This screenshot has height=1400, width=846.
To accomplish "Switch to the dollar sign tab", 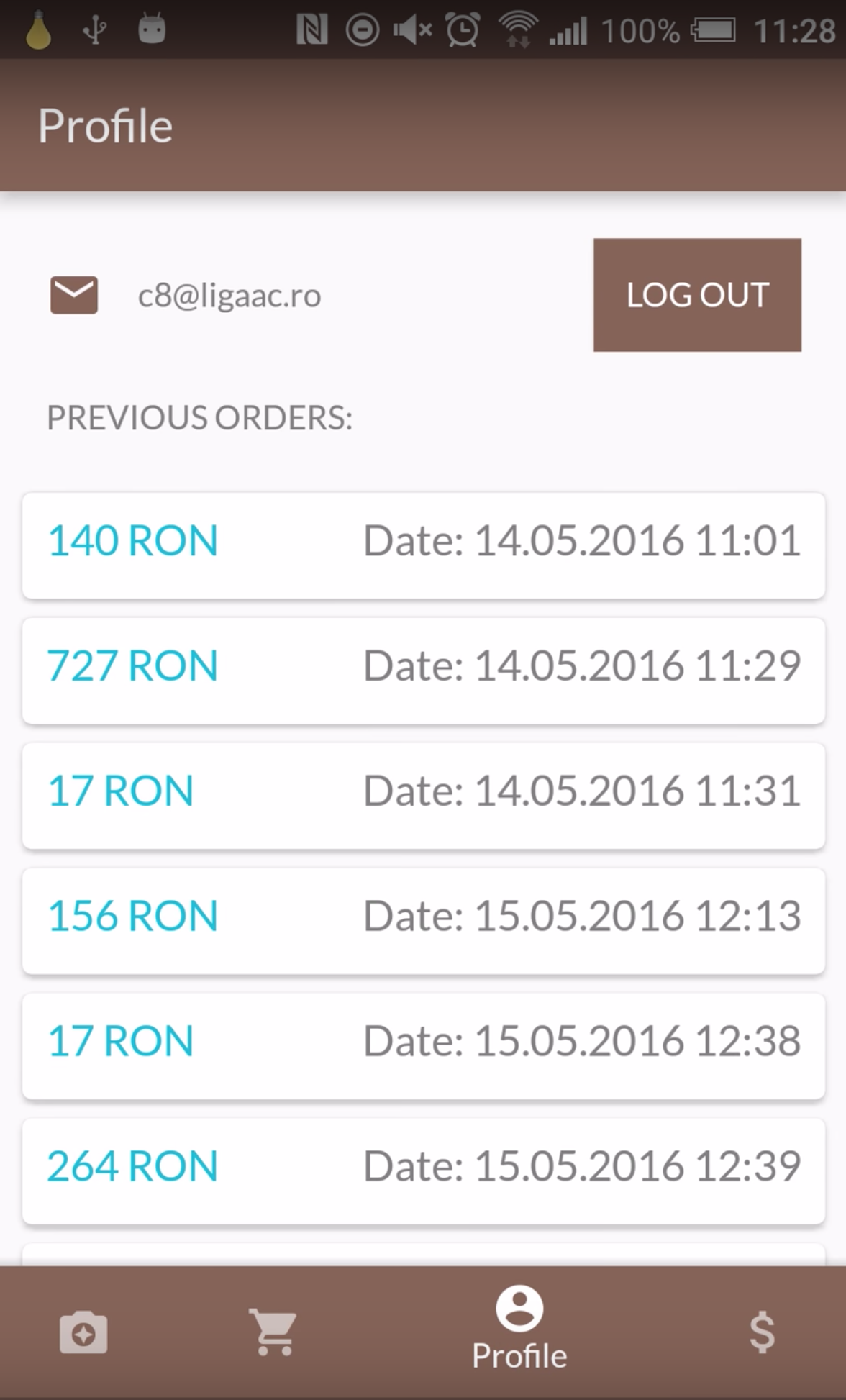I will [762, 1332].
